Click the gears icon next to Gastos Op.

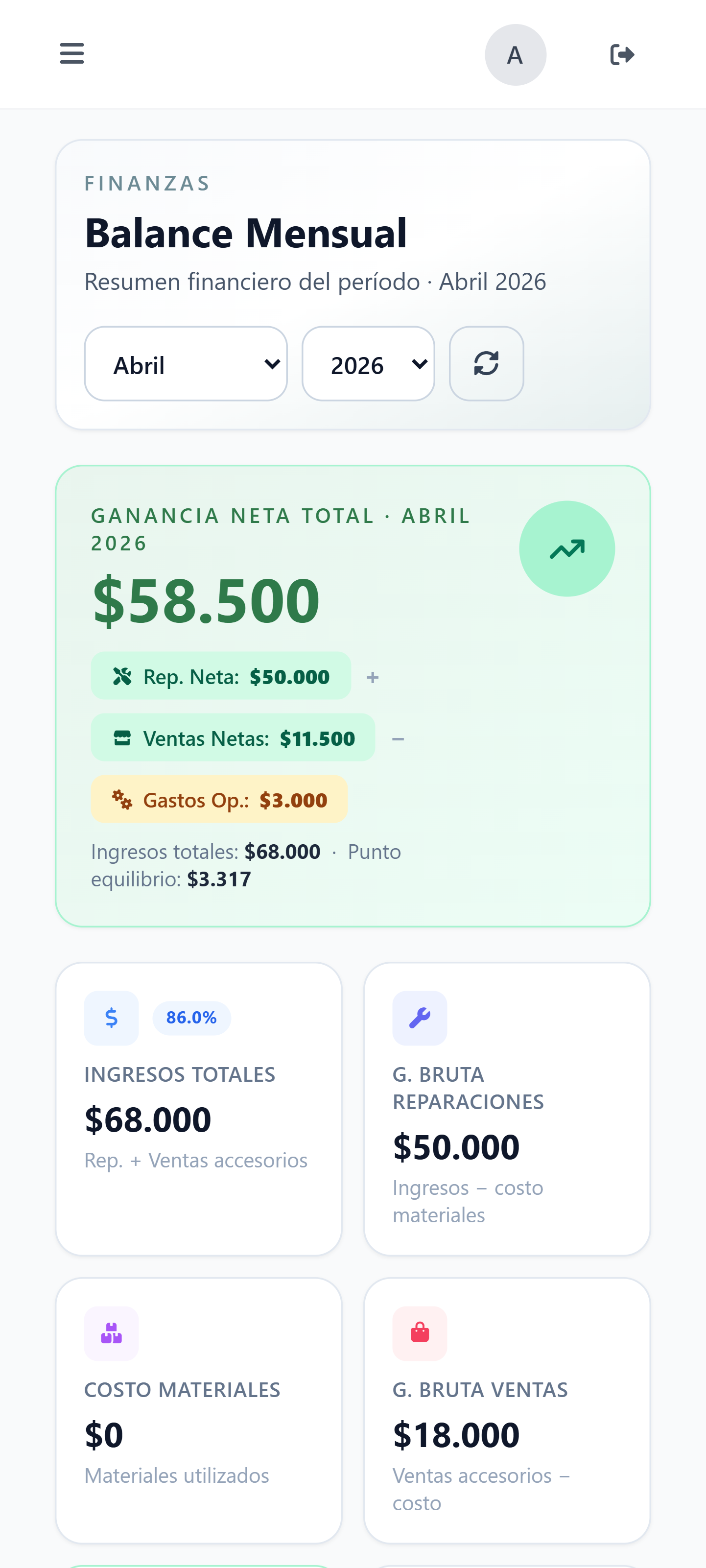point(122,799)
